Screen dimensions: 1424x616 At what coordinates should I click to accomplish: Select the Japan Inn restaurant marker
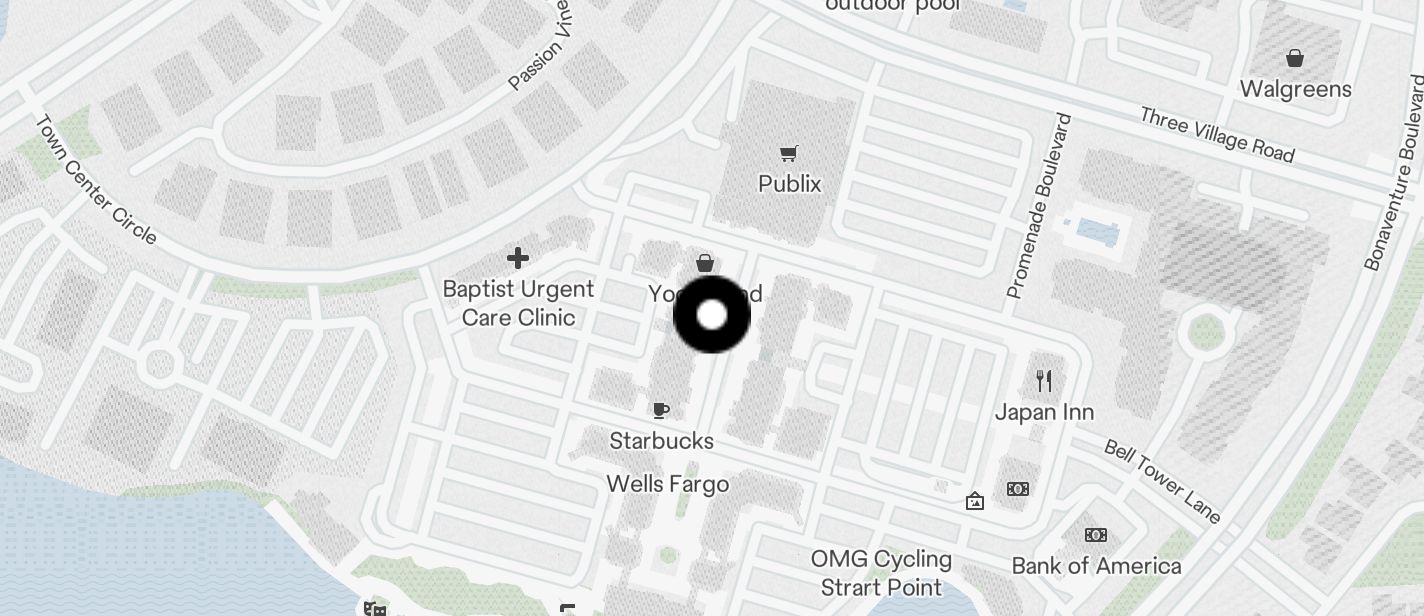click(x=1044, y=381)
